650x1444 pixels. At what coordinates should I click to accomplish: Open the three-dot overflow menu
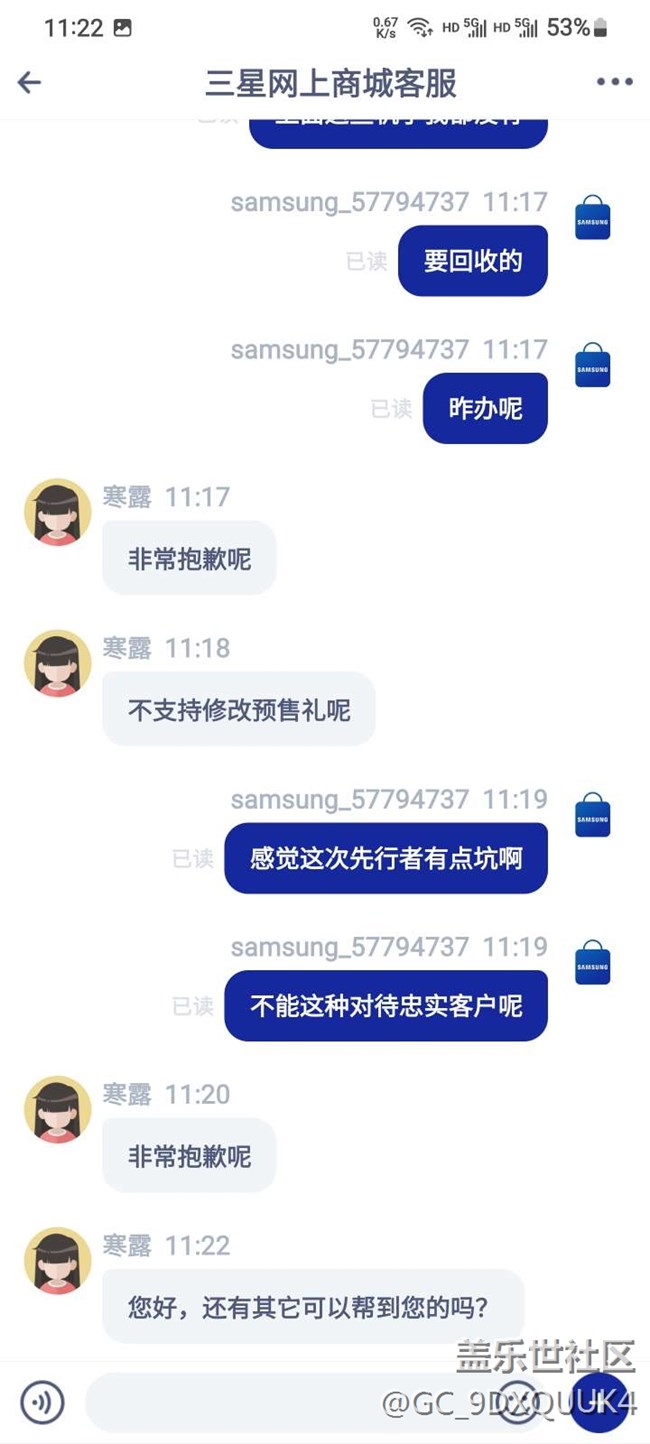point(614,82)
